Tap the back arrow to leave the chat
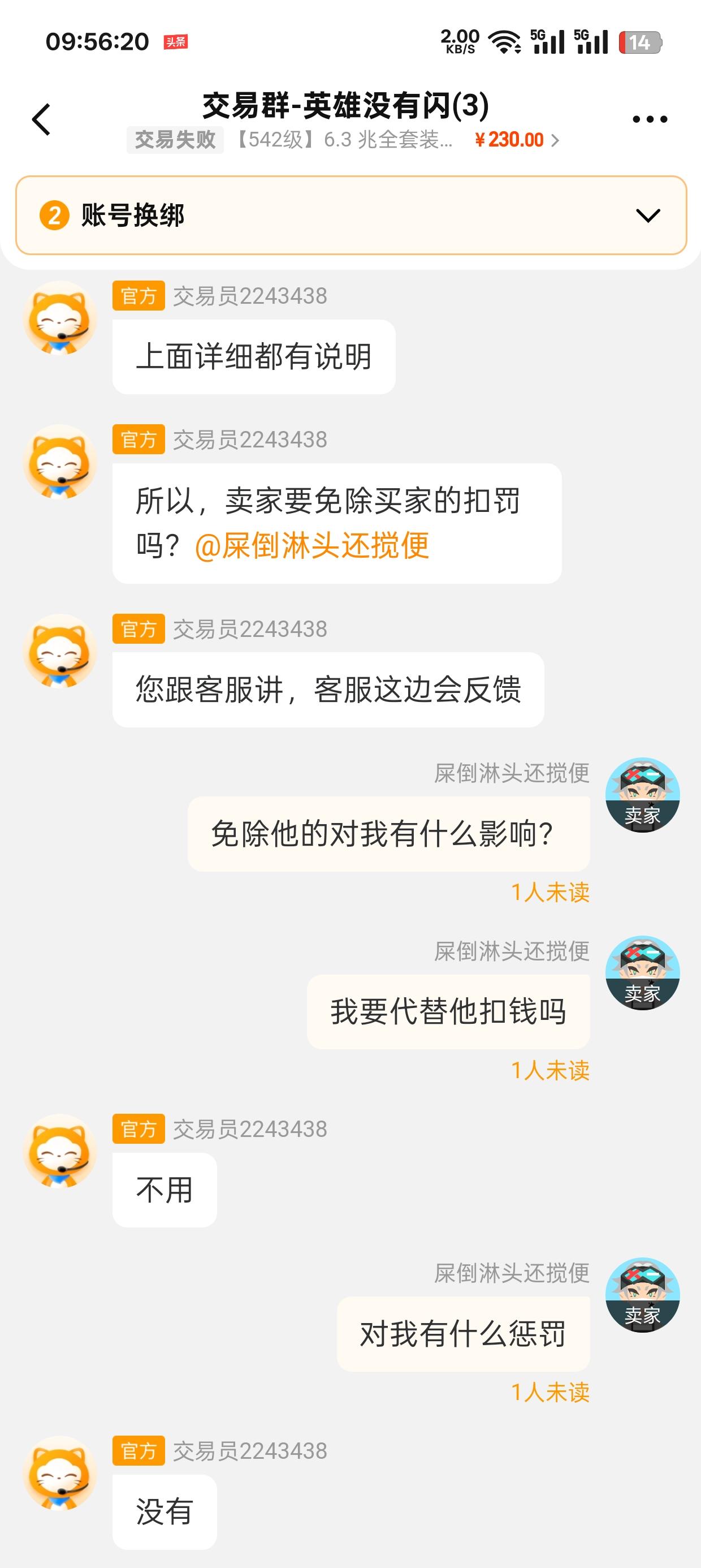701x1568 pixels. 41,119
